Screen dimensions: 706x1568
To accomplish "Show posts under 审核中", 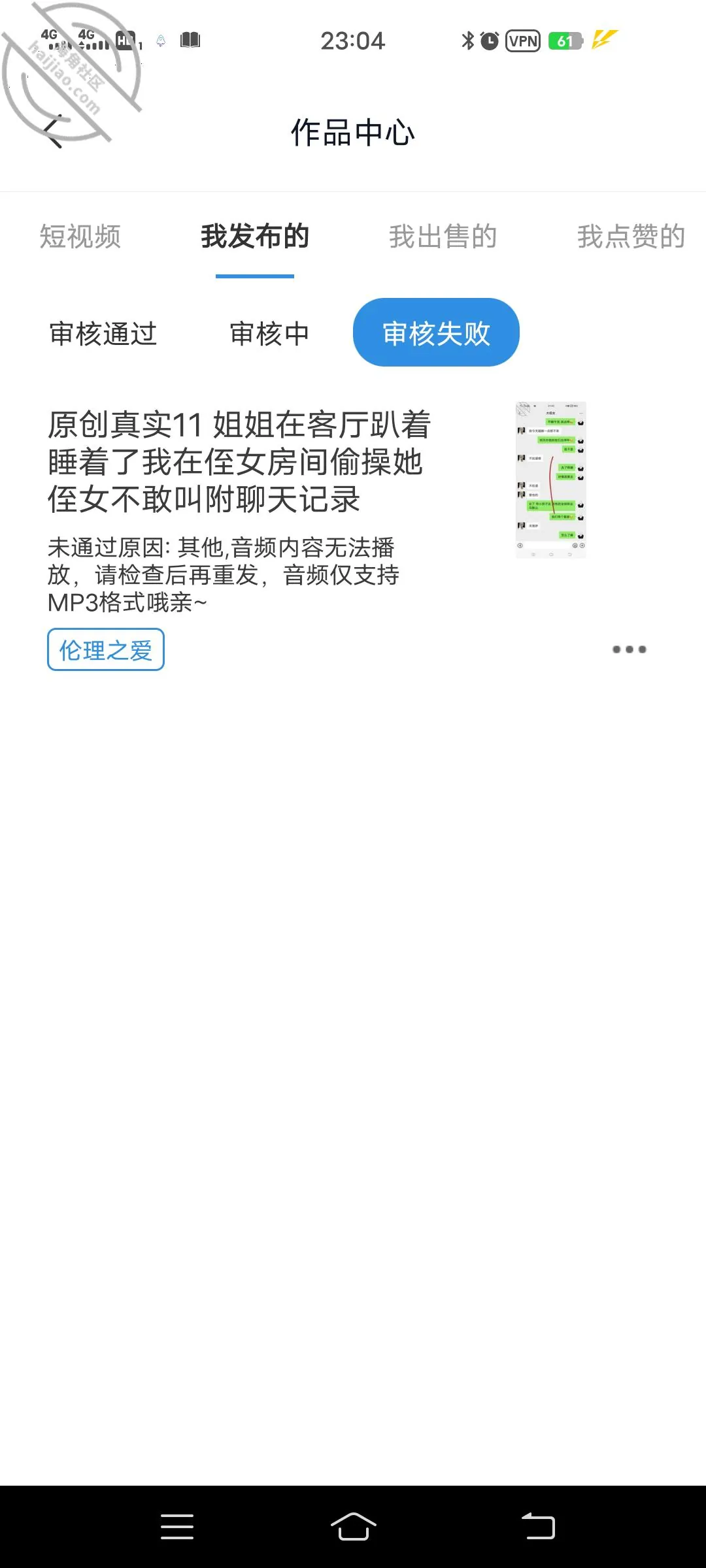I will pos(269,333).
